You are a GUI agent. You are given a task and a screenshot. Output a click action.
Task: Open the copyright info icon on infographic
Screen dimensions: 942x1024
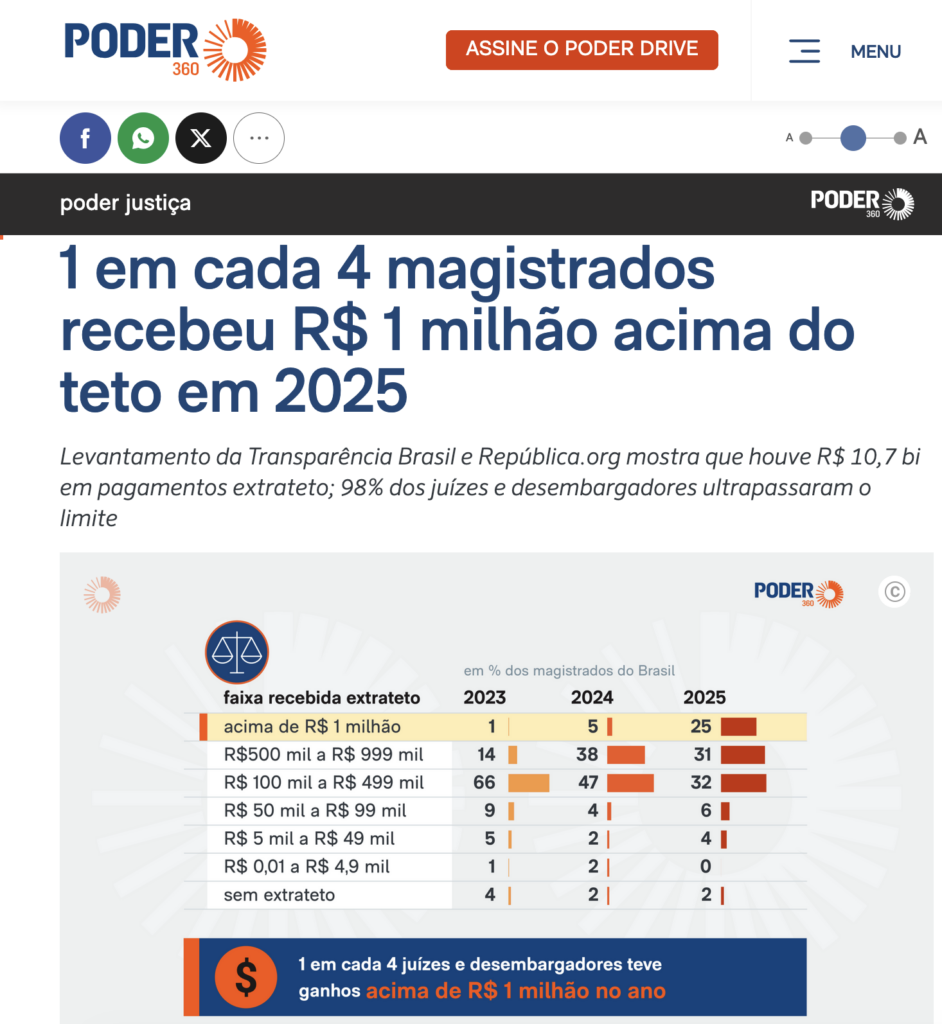click(894, 592)
